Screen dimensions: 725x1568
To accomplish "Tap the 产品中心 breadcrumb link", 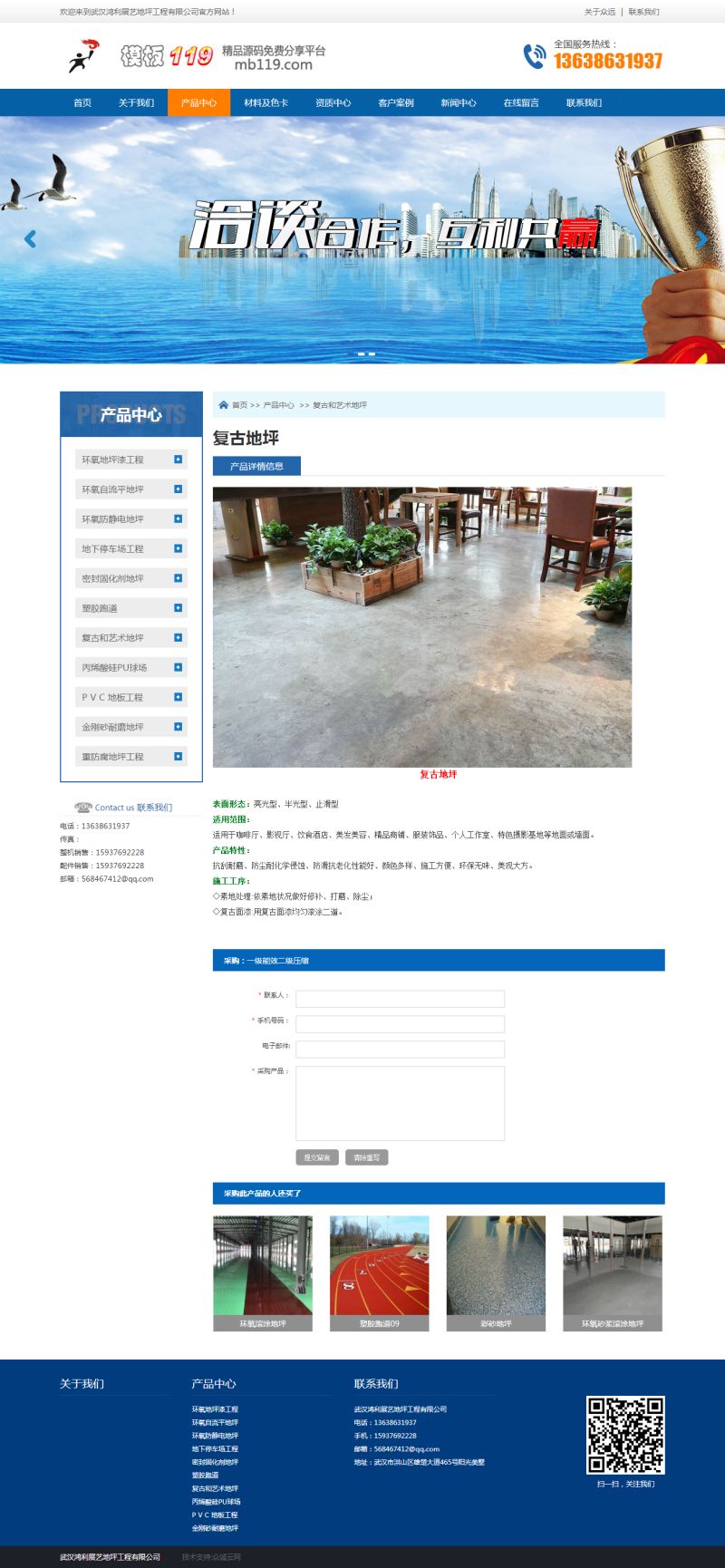I will pos(278,405).
